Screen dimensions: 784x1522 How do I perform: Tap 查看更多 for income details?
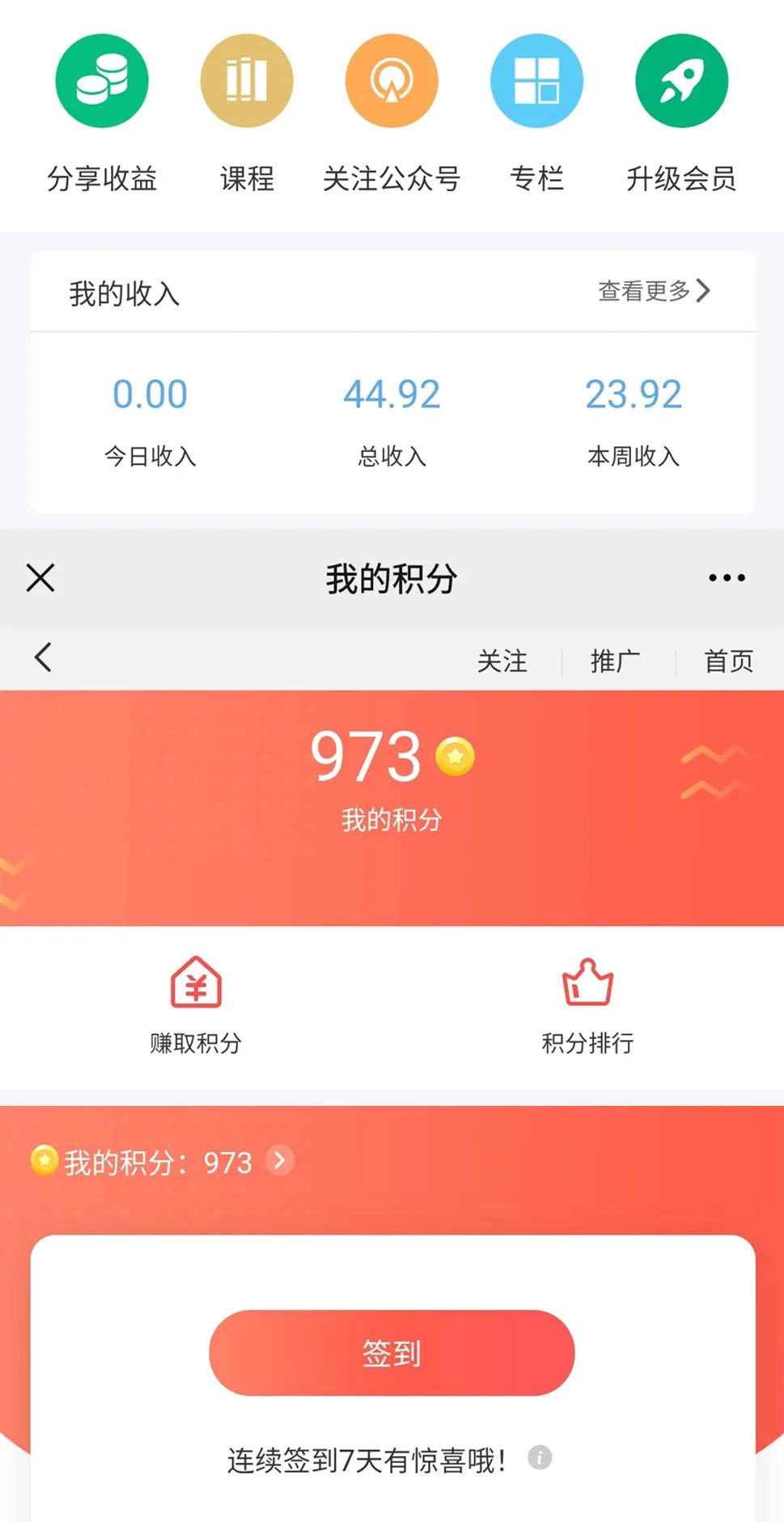(x=654, y=291)
